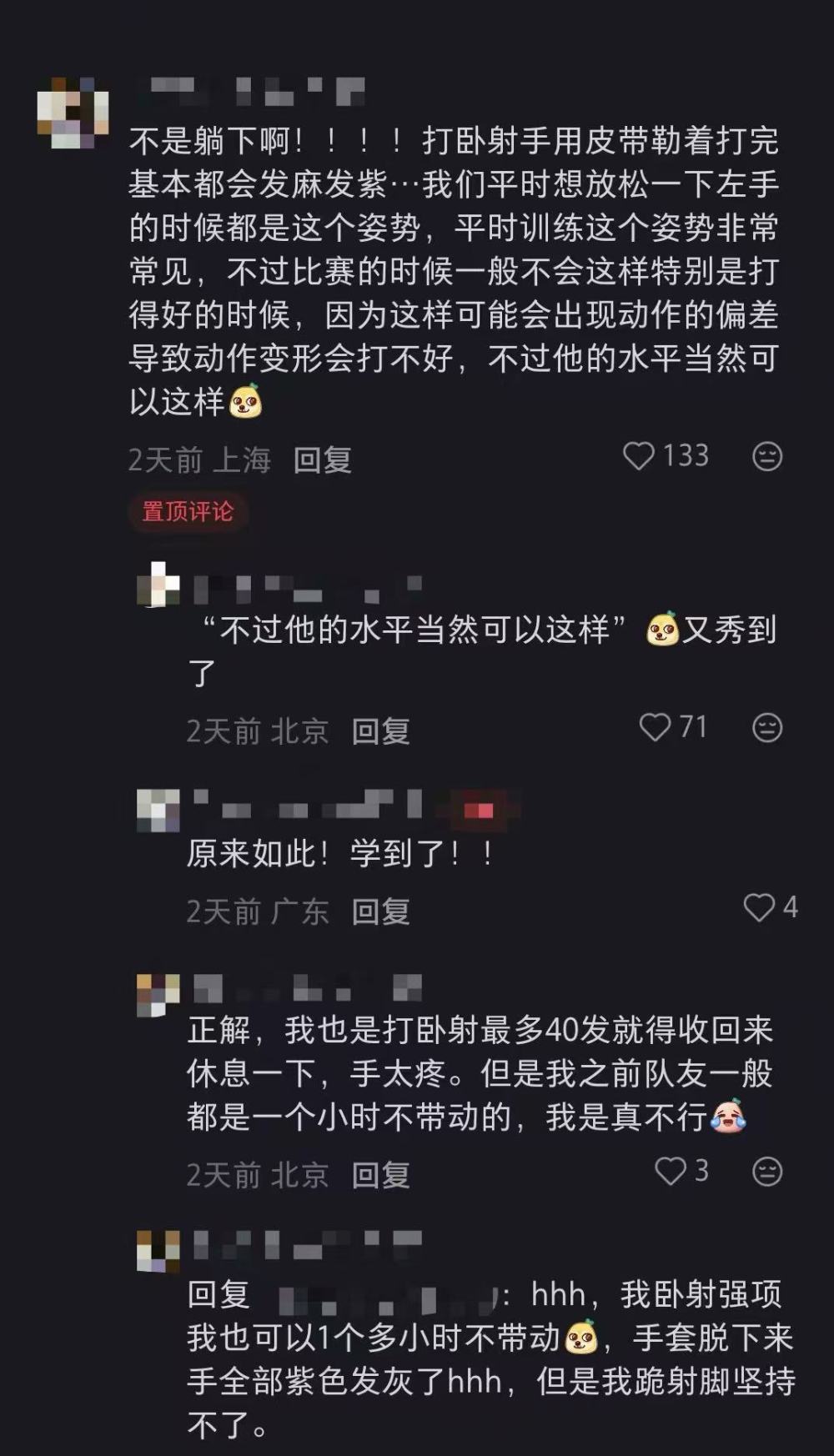834x1456 pixels.
Task: Like the comment starting with 正解
Action: tap(670, 1171)
